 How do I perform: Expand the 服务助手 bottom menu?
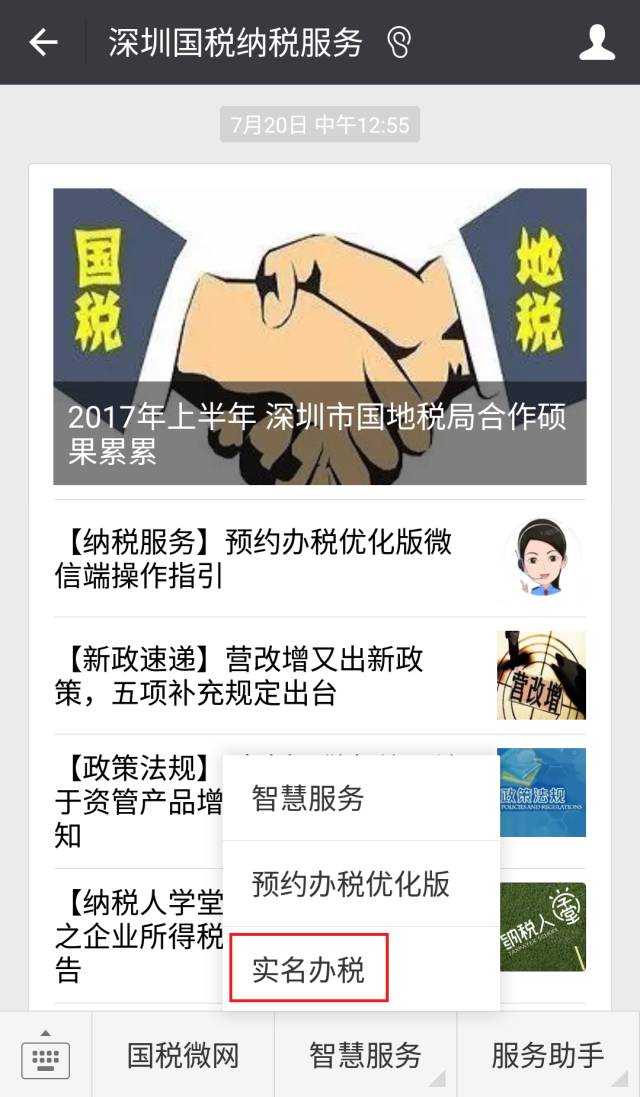[548, 1055]
